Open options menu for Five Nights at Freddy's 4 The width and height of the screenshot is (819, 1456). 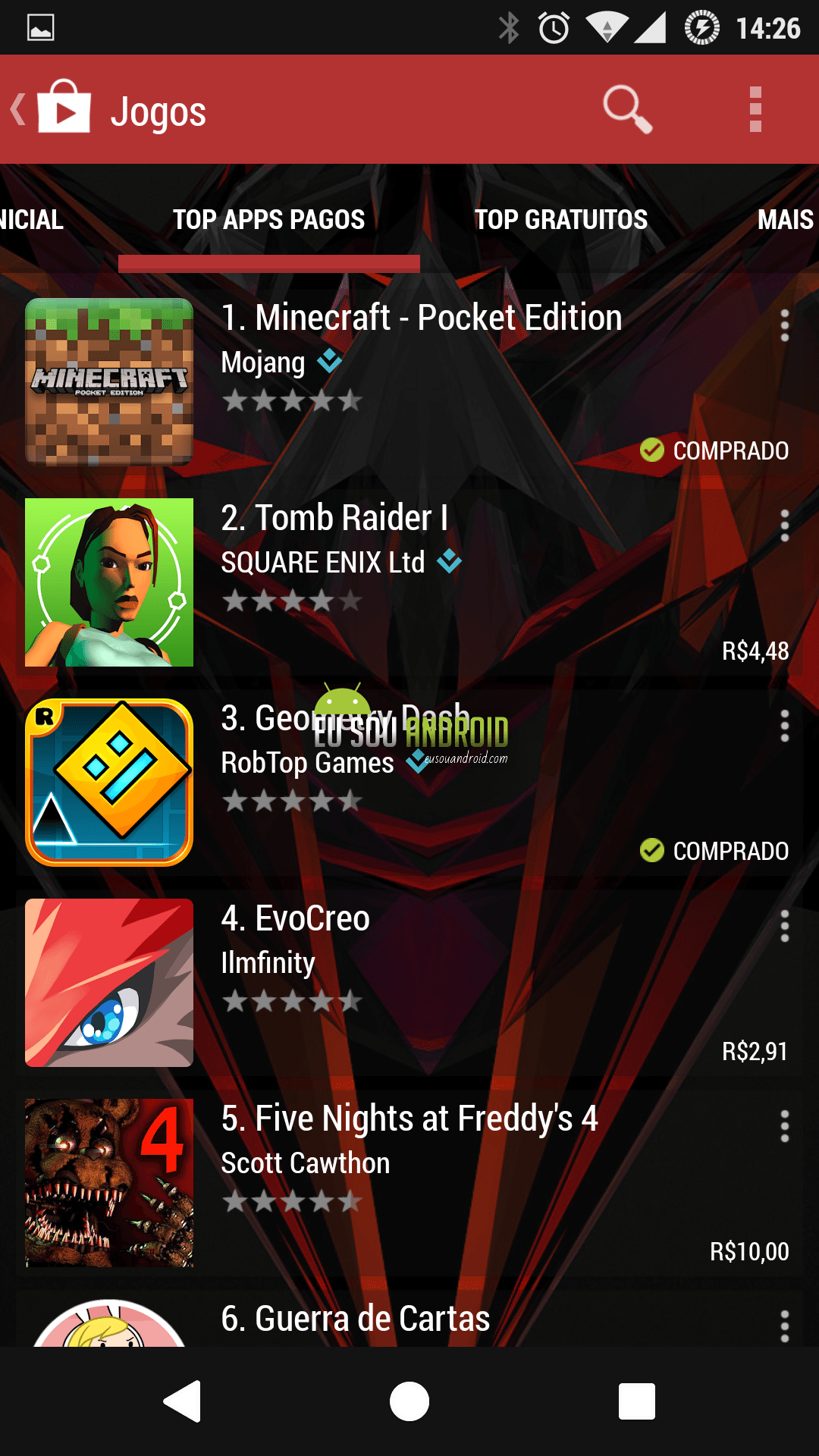[785, 1126]
